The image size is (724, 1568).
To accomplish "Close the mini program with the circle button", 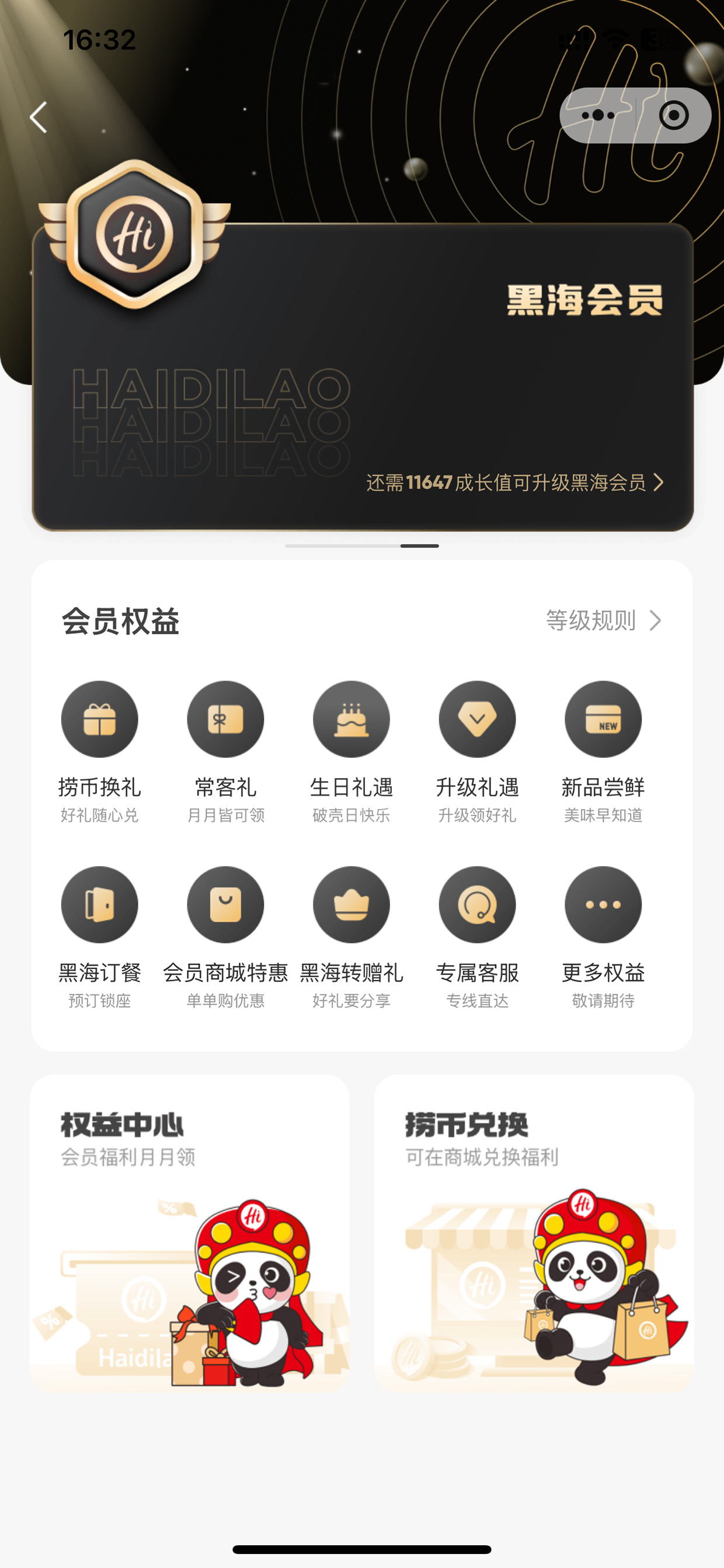I will (x=674, y=115).
